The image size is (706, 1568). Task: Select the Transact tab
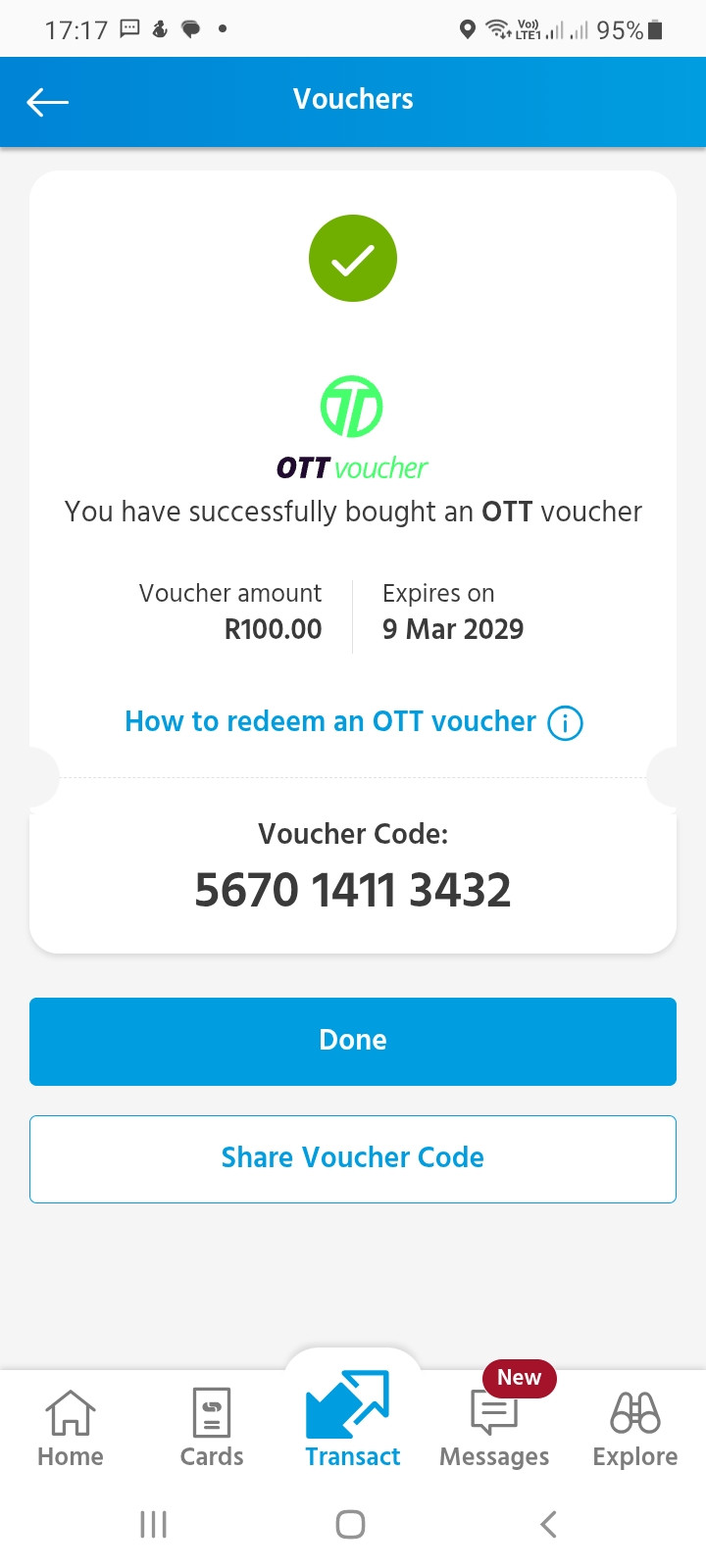pyautogui.click(x=353, y=1421)
